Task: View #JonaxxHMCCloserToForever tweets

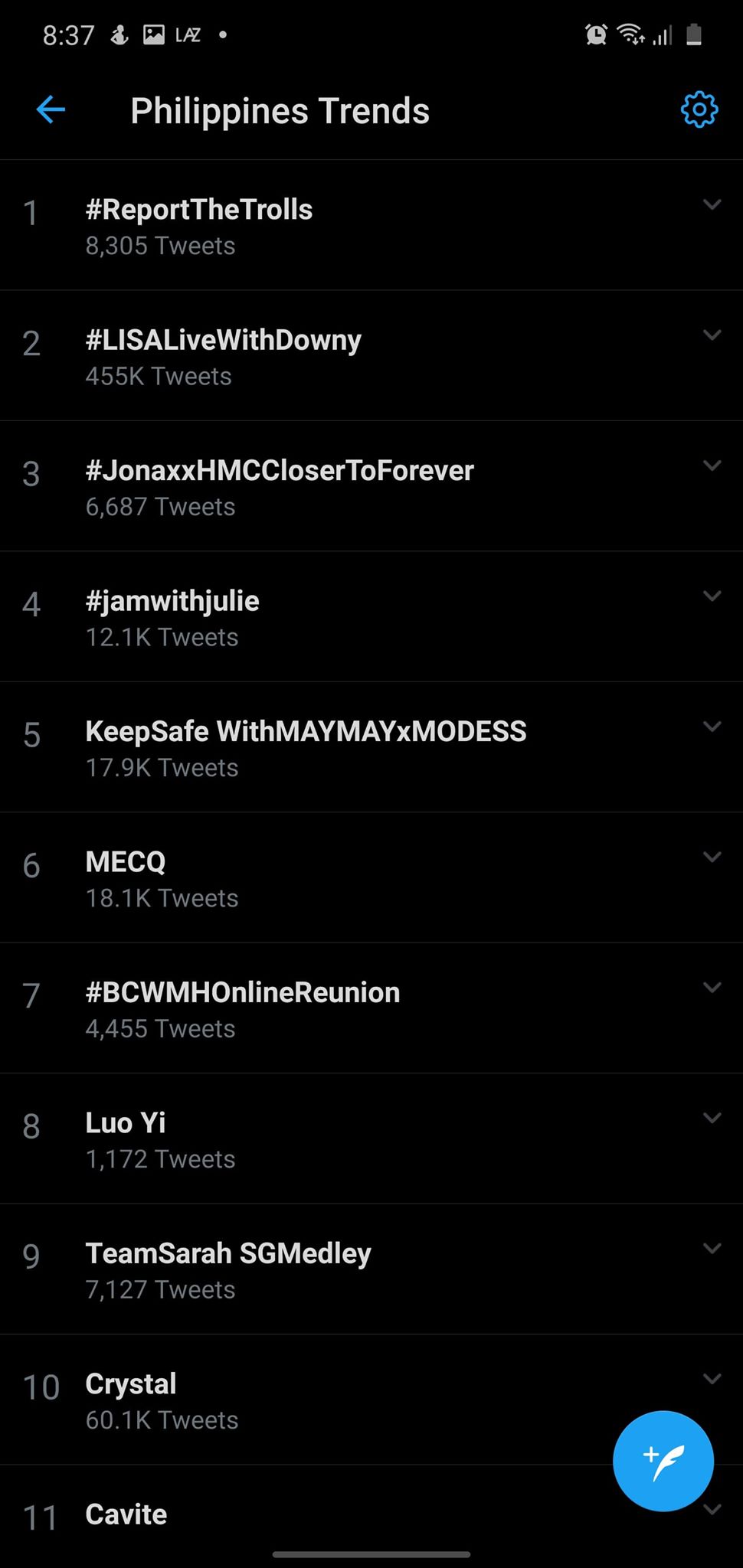Action: pyautogui.click(x=280, y=471)
